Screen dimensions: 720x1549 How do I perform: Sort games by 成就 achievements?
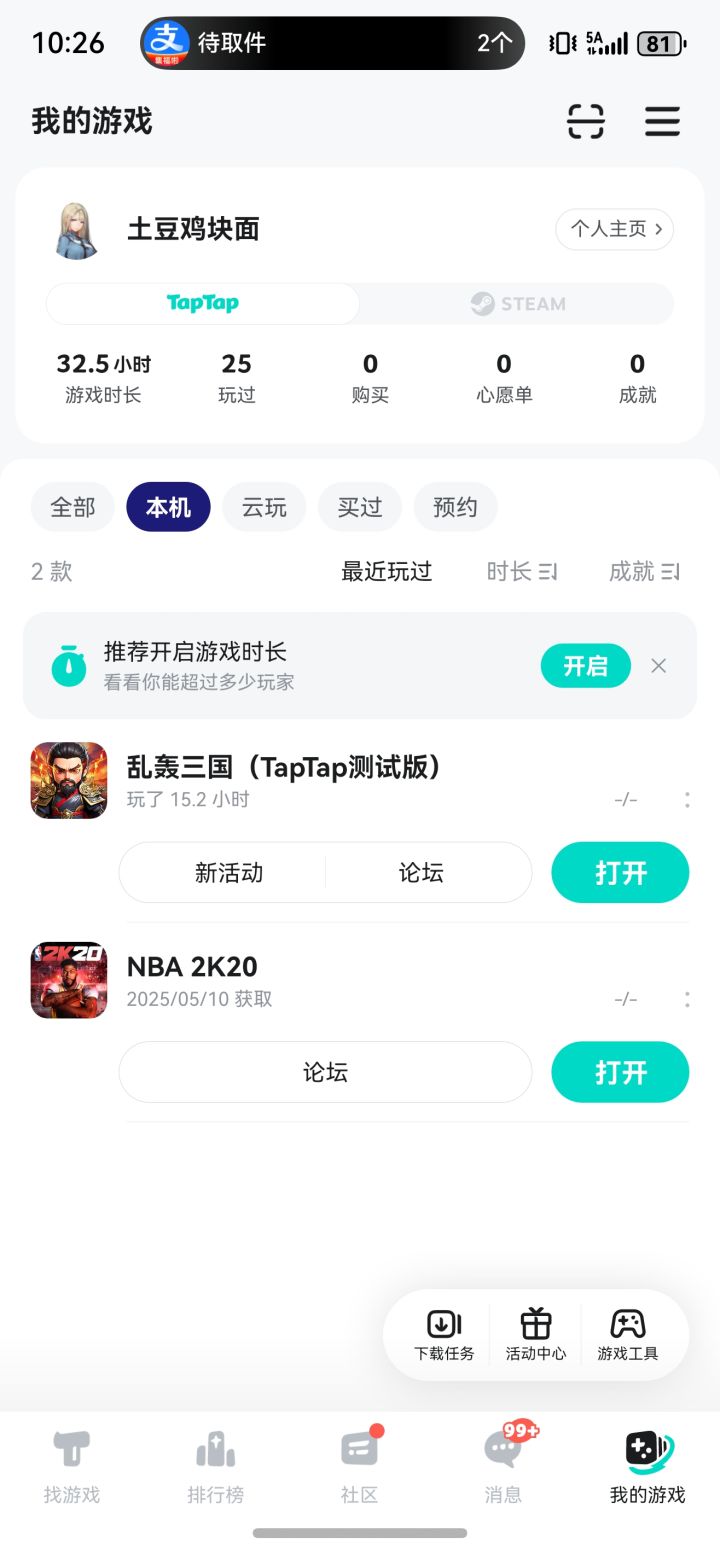644,571
